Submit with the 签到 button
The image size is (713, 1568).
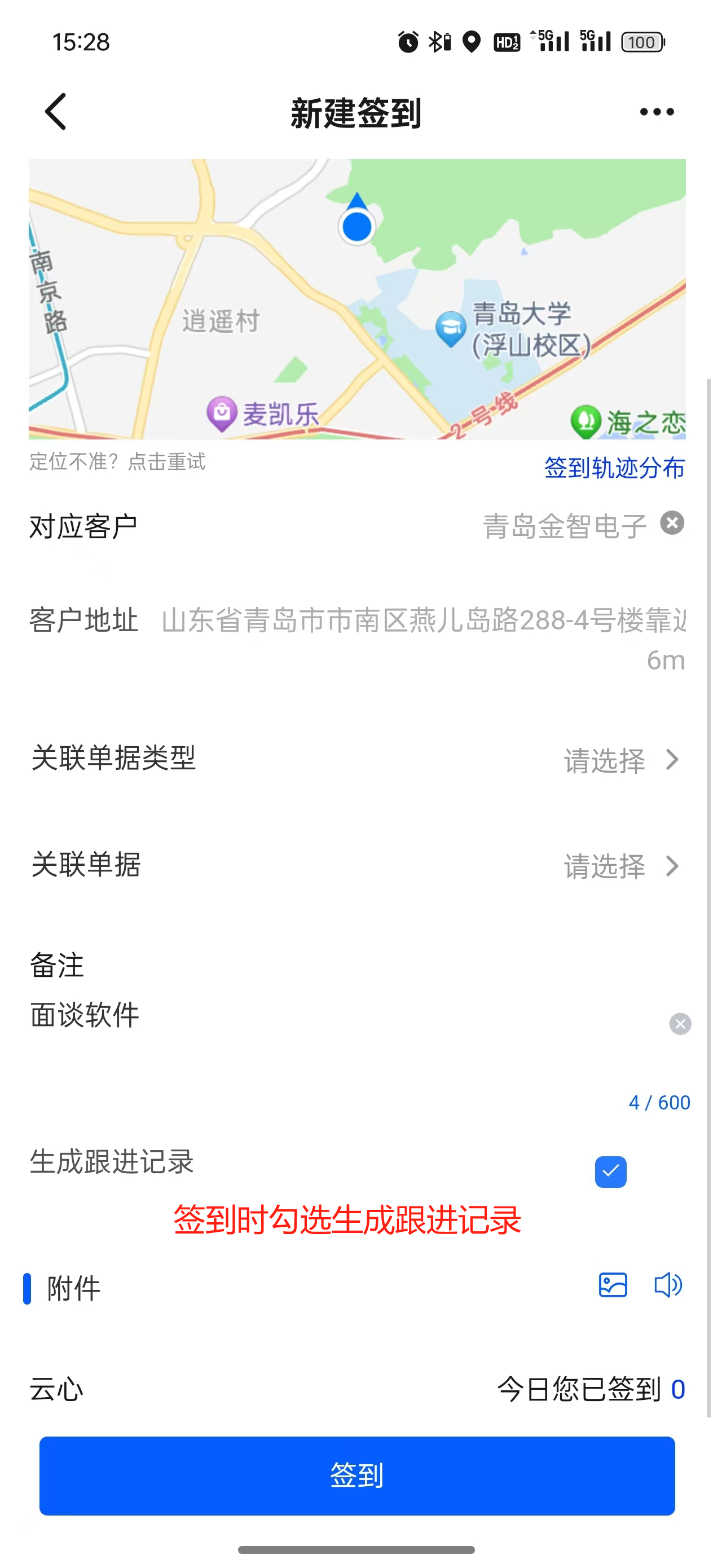(357, 1475)
